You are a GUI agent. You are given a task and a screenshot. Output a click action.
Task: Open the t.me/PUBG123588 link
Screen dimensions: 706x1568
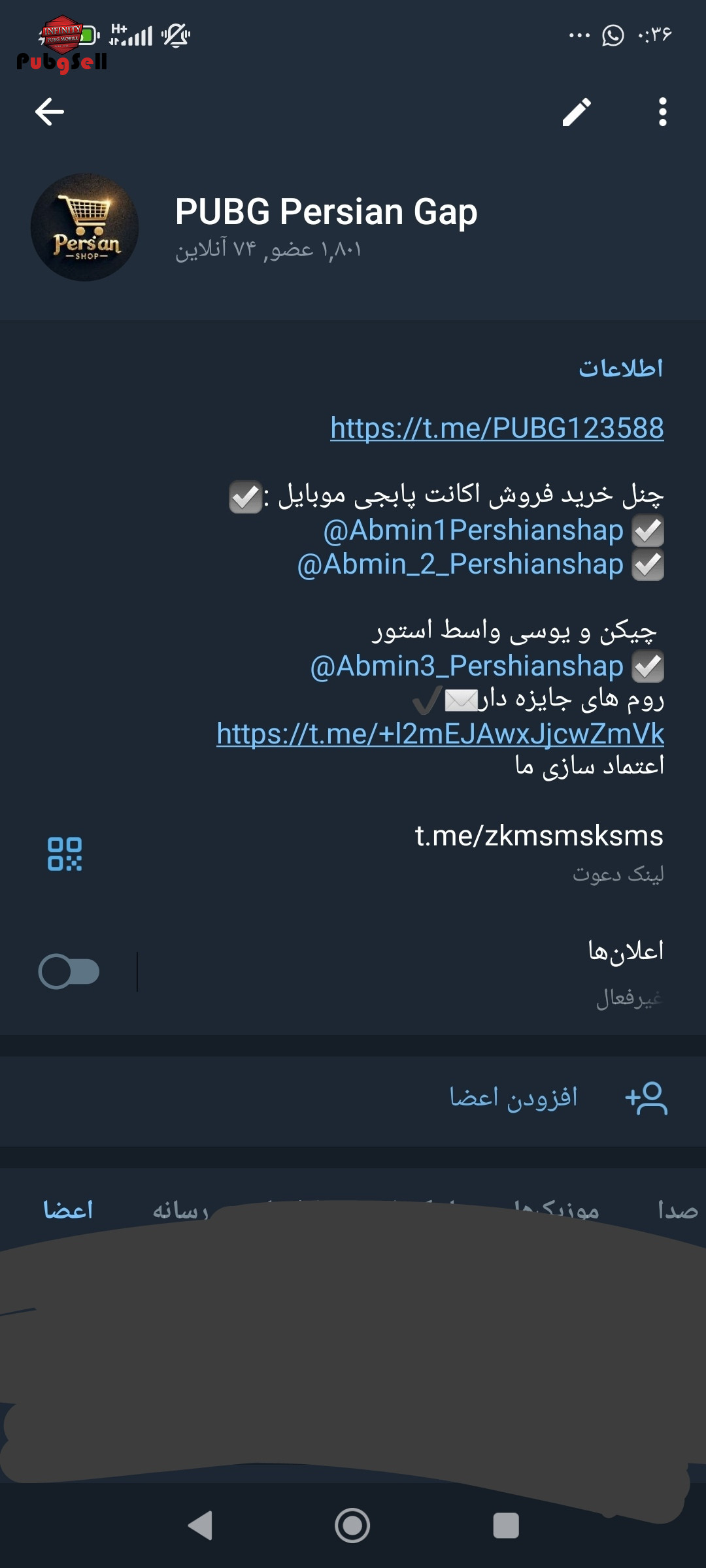click(497, 429)
